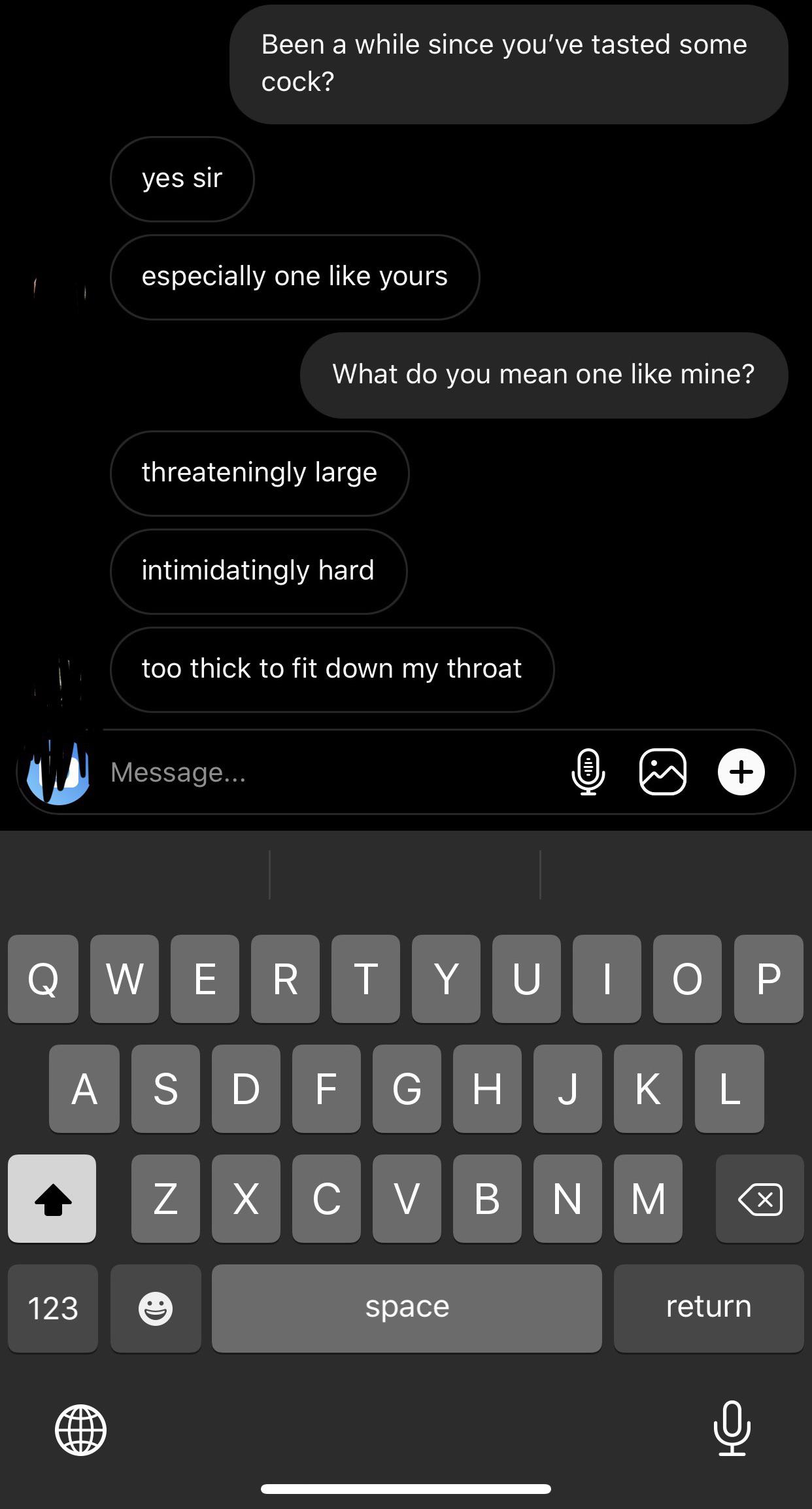Start keyboard dictation with the microphone
This screenshot has height=1509, width=812.
pos(732,1429)
